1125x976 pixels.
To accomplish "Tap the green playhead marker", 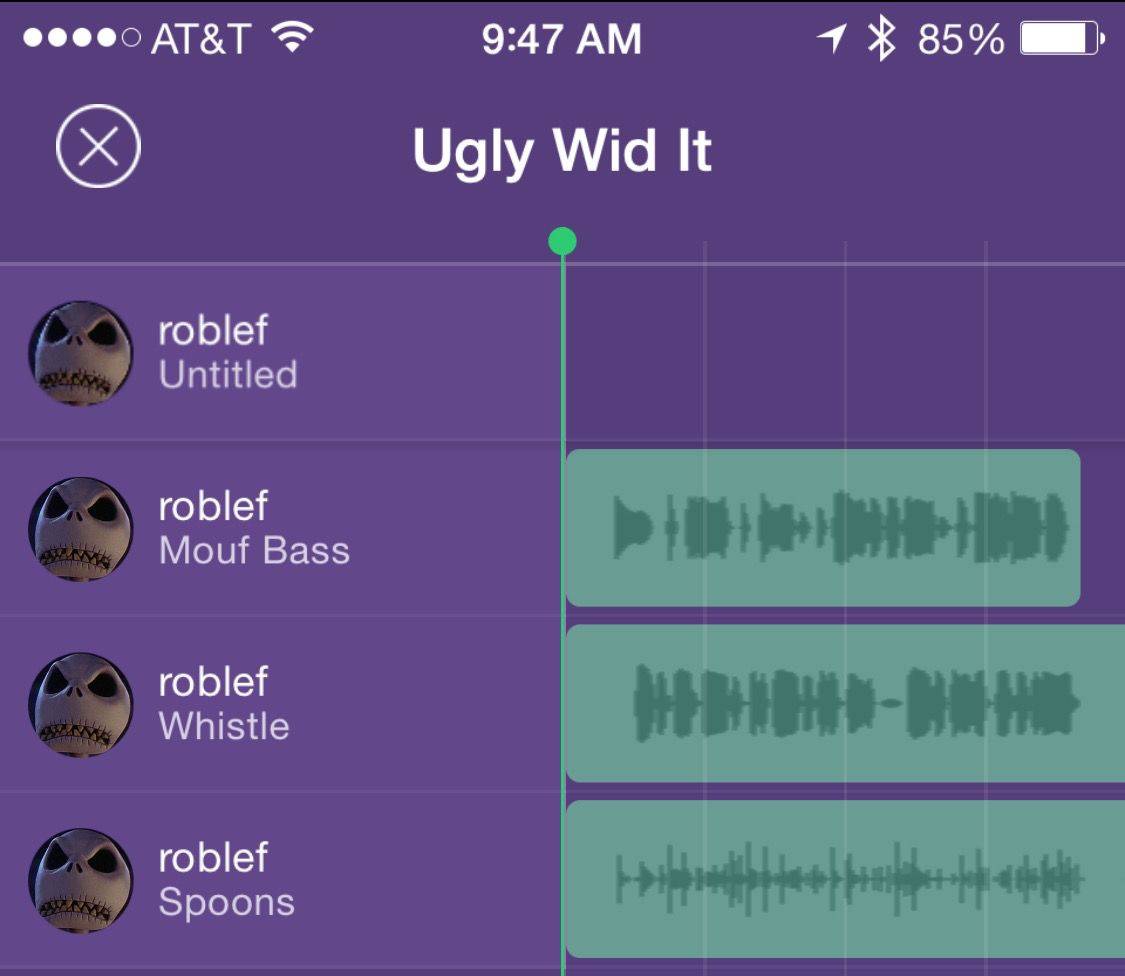I will [x=563, y=241].
